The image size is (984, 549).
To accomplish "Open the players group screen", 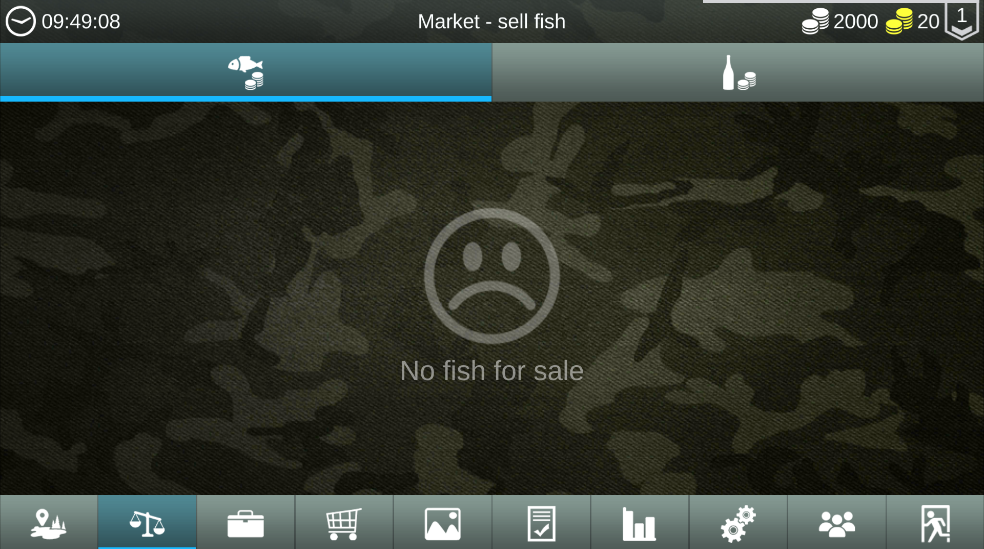I will (x=836, y=522).
